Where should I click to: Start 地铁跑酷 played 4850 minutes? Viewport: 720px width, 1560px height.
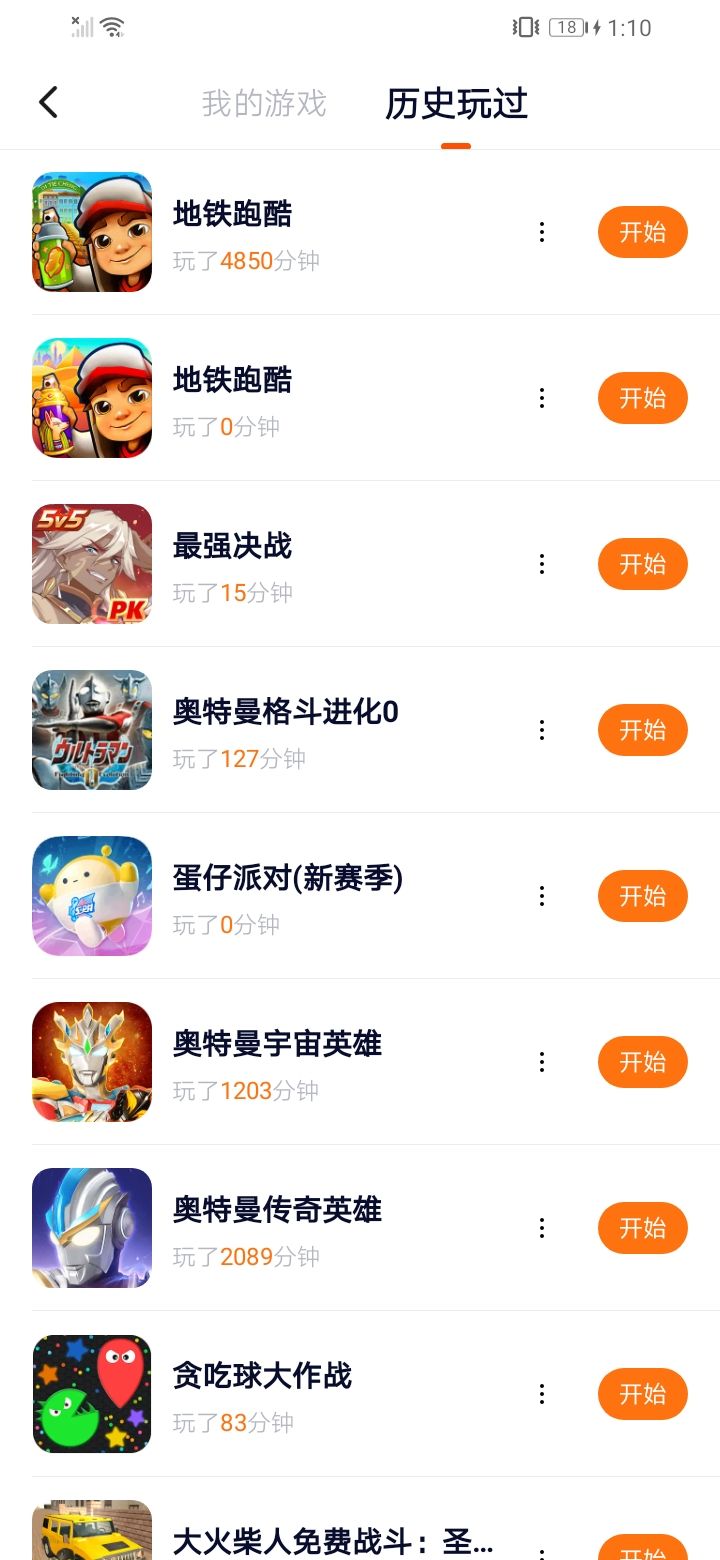click(642, 232)
